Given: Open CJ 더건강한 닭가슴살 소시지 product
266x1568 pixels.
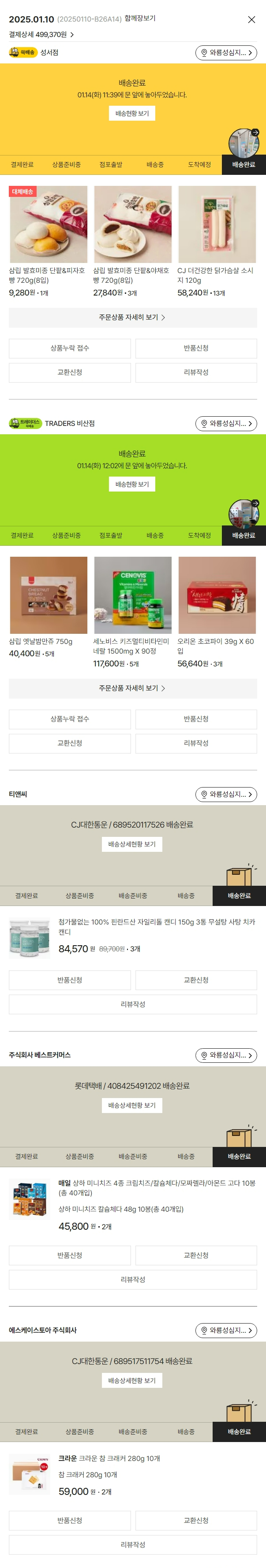Looking at the screenshot, I should (x=217, y=225).
